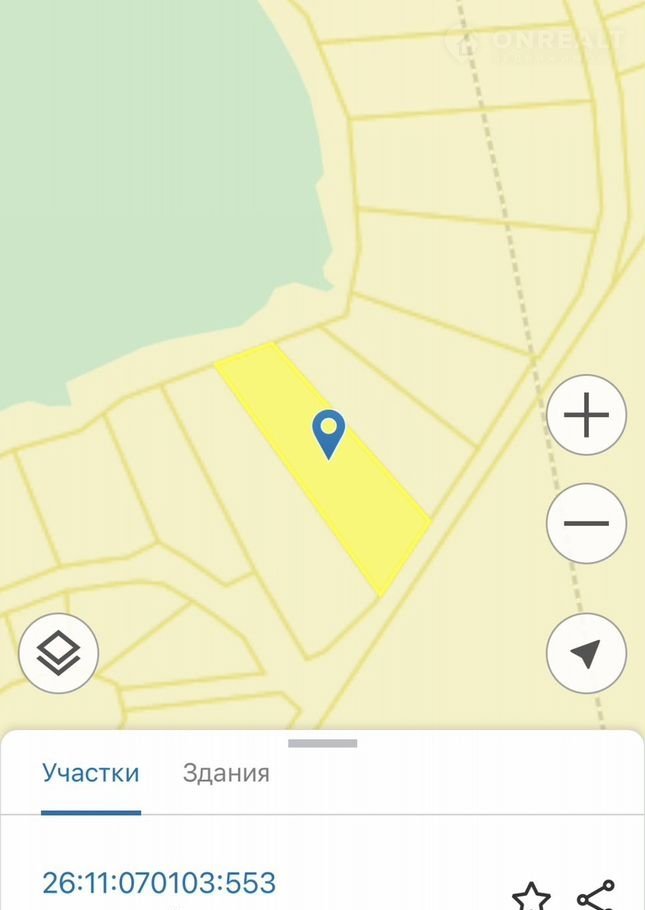645x910 pixels.
Task: Open parcel 26:11:070103:553 details
Action: tap(158, 883)
